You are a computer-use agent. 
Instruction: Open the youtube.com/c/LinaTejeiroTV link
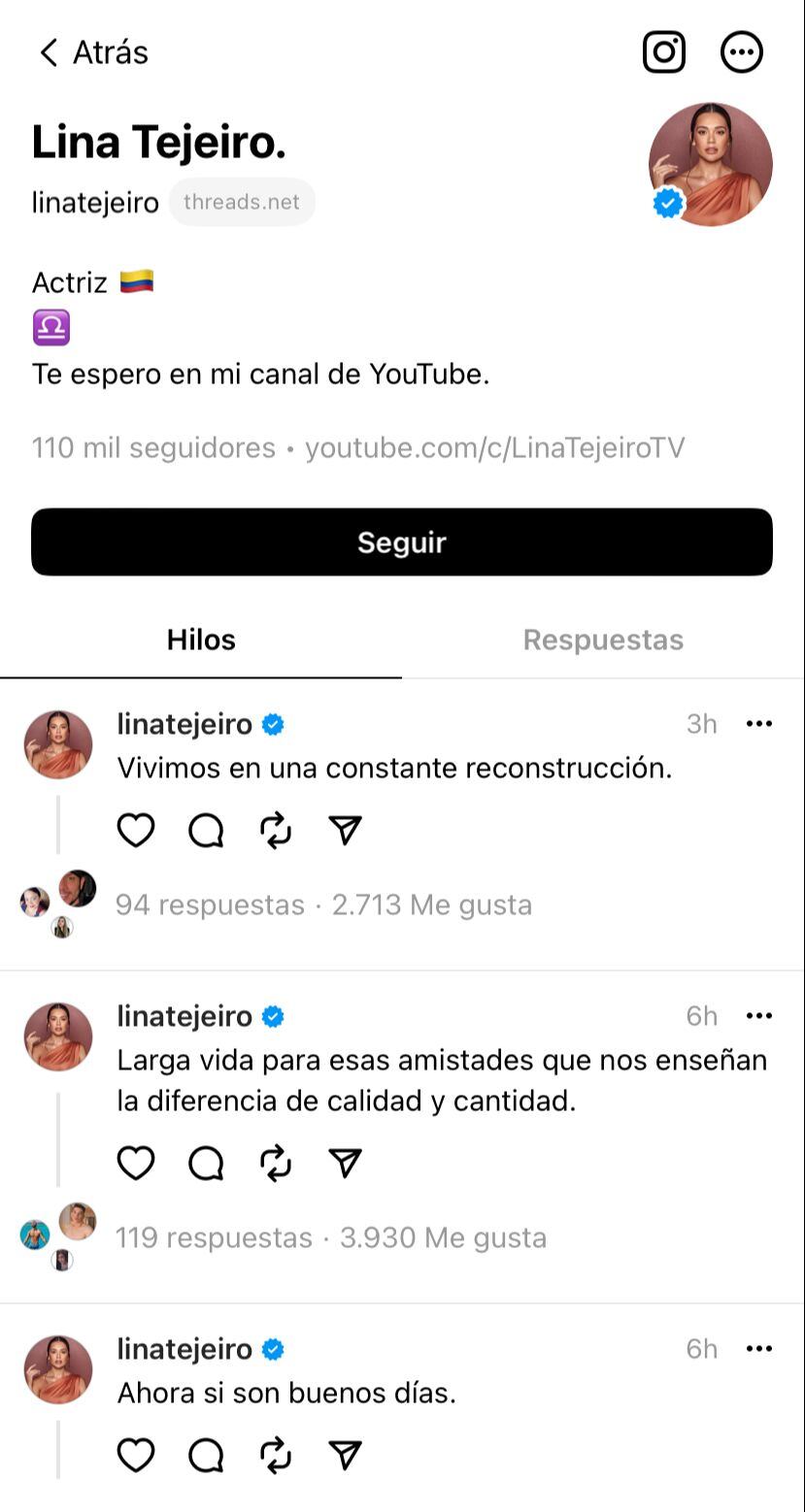[495, 447]
